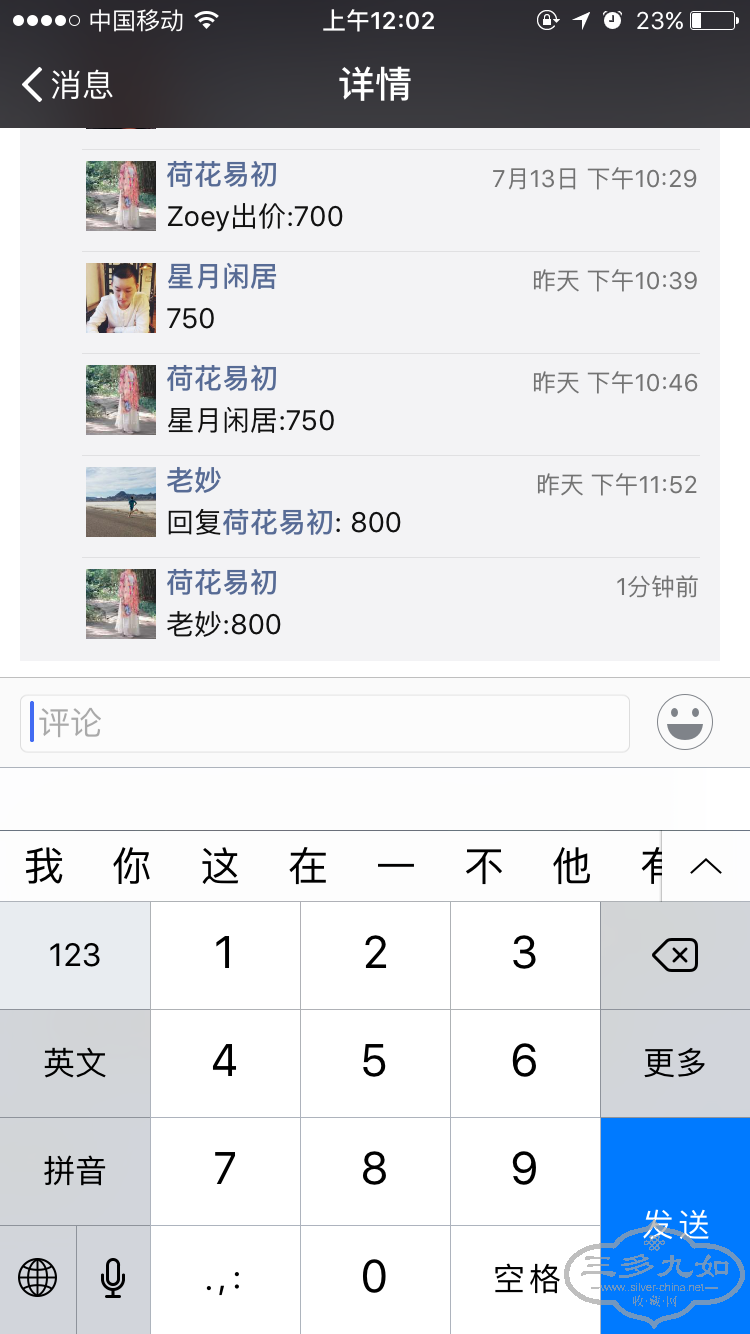Go back to 消息
Viewport: 750px width, 1334px height.
tap(68, 85)
